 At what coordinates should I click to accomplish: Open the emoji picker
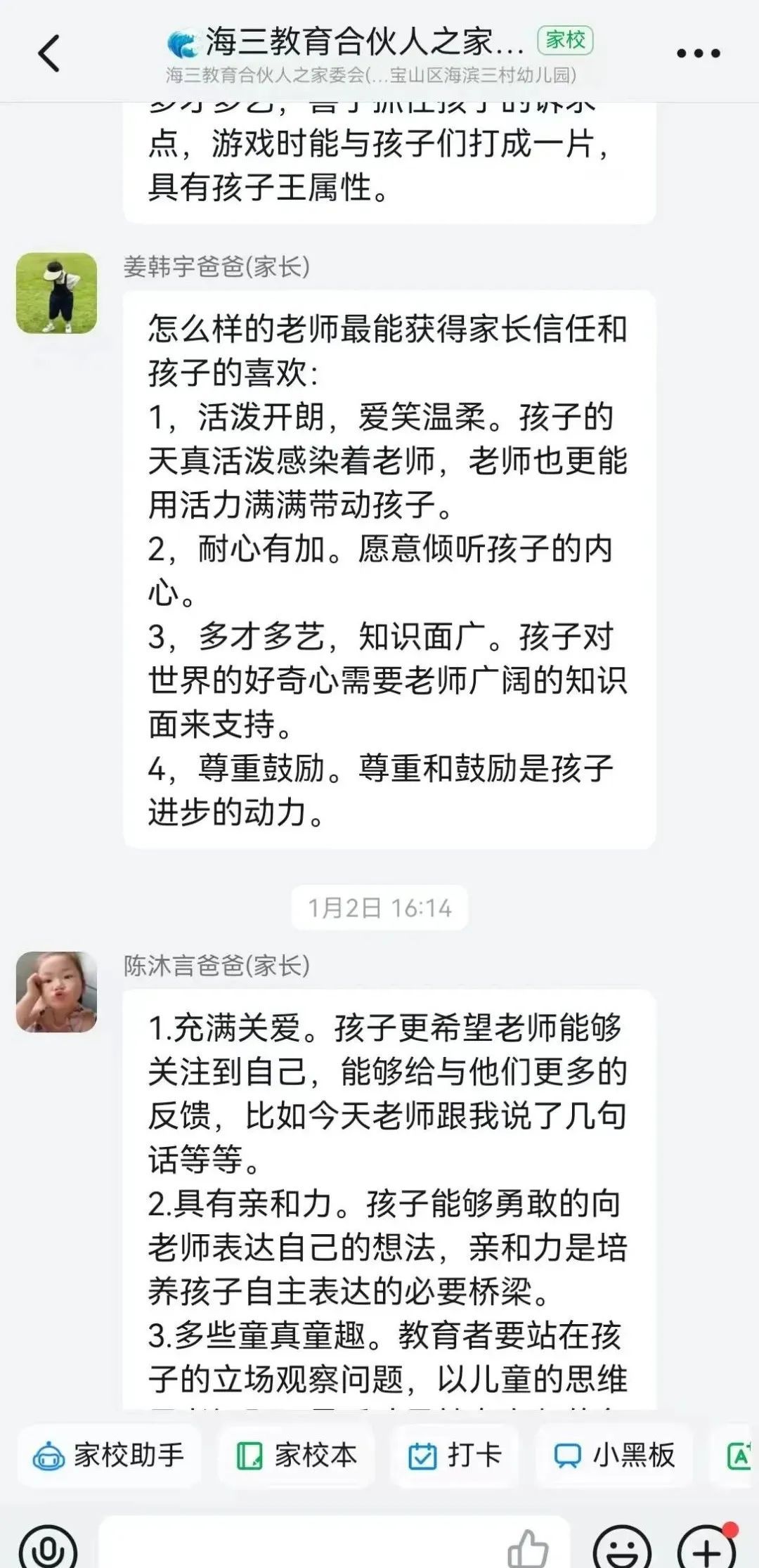point(621,1550)
